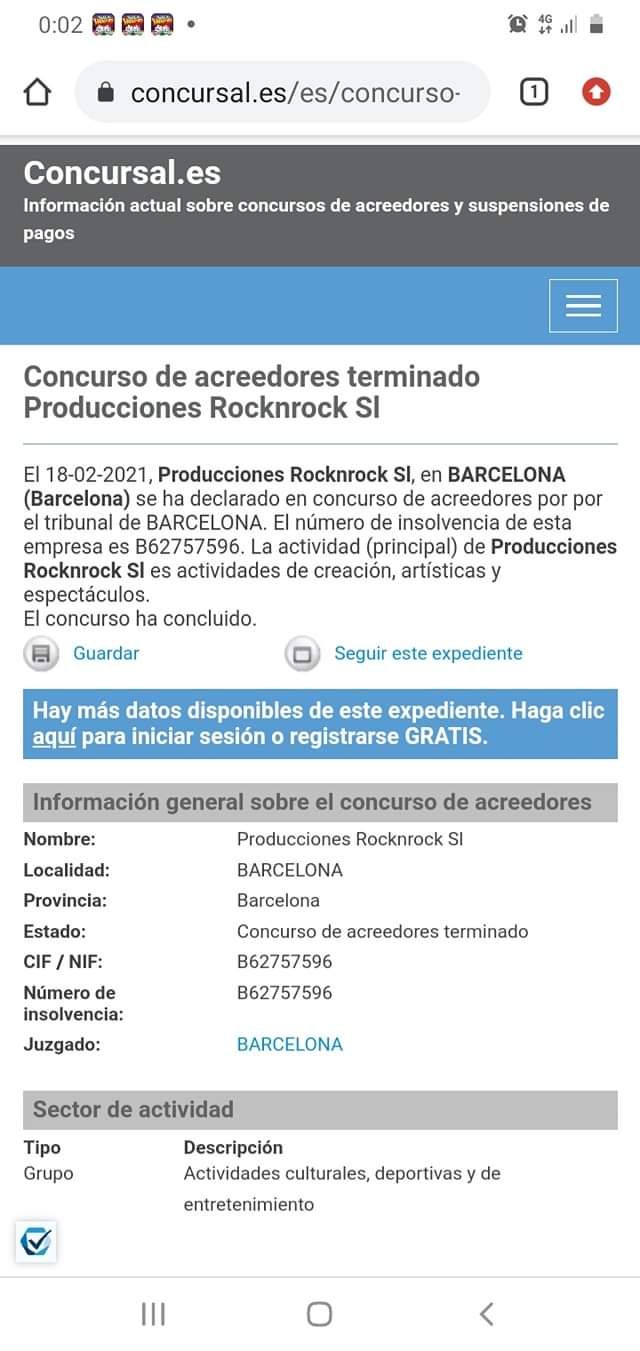Follow this case via Seguir este expediente
Screen dimensions: 640x1351
tap(427, 653)
